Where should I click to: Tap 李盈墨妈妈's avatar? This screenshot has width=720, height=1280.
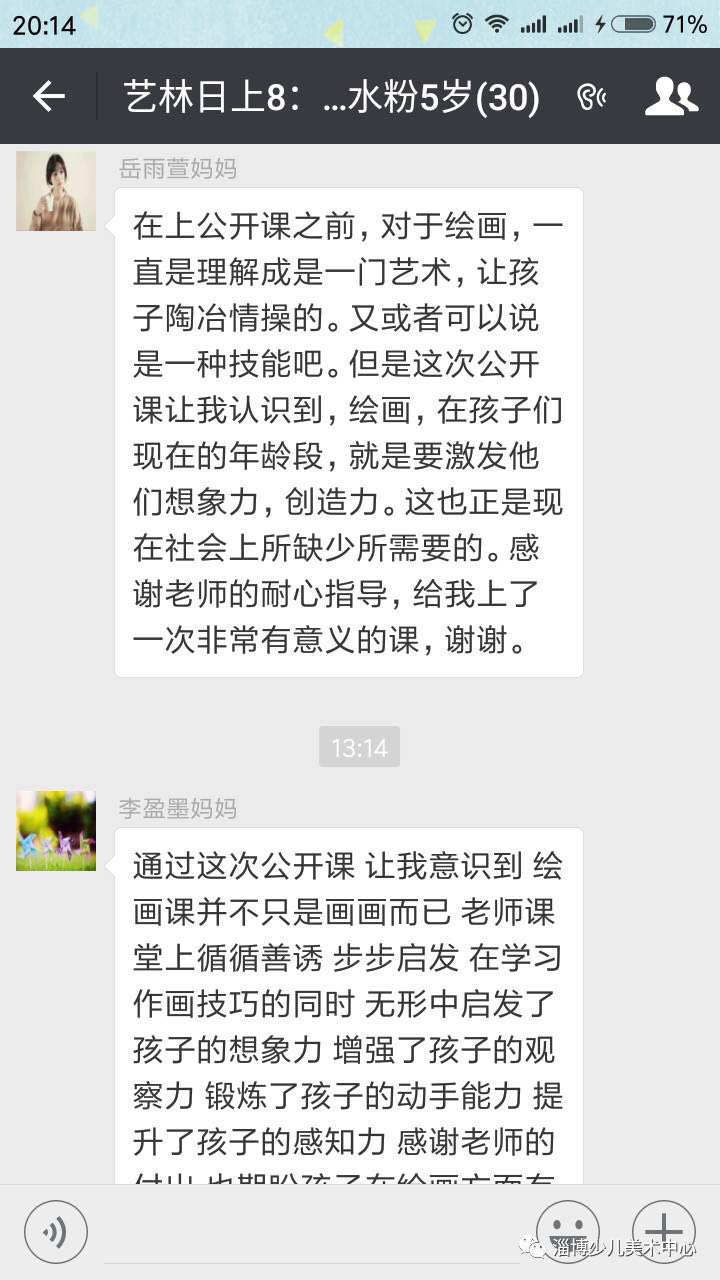coord(56,831)
